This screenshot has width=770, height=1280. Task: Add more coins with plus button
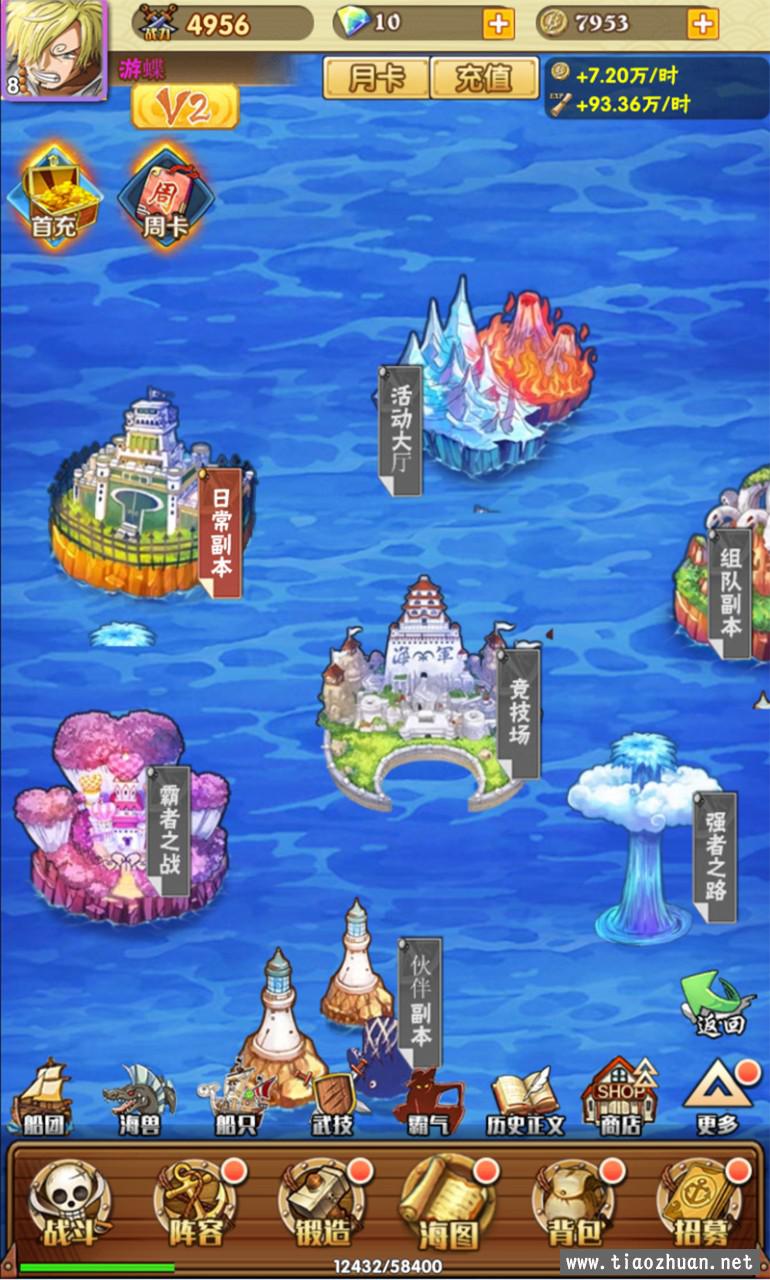click(702, 23)
